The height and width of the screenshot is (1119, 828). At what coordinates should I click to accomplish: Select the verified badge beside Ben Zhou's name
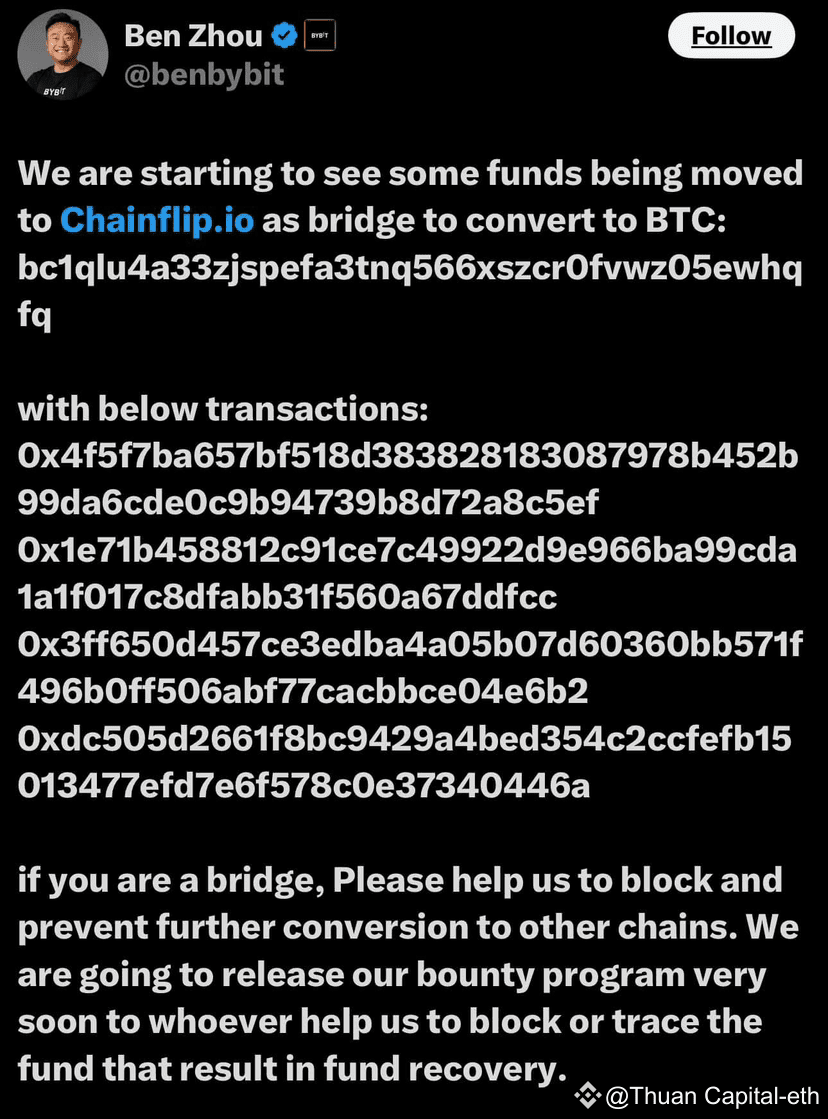point(286,34)
